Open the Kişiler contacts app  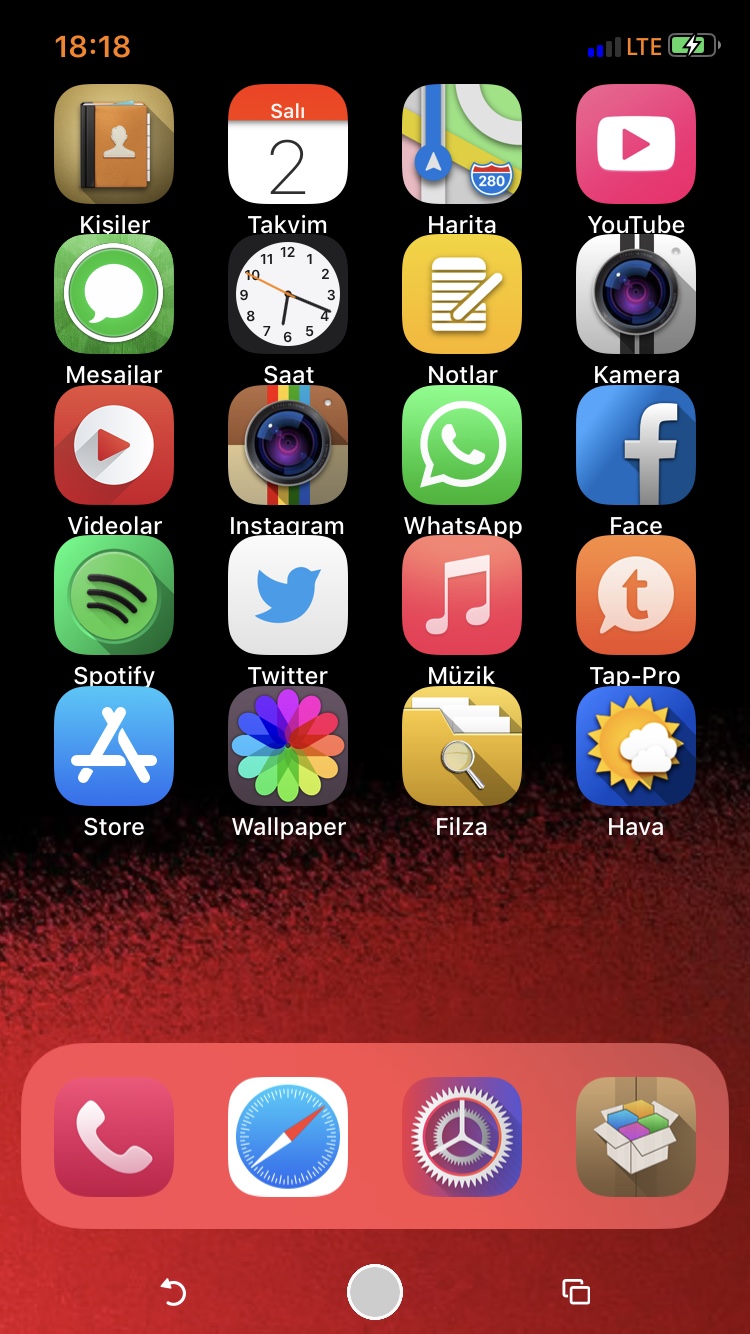(x=114, y=144)
